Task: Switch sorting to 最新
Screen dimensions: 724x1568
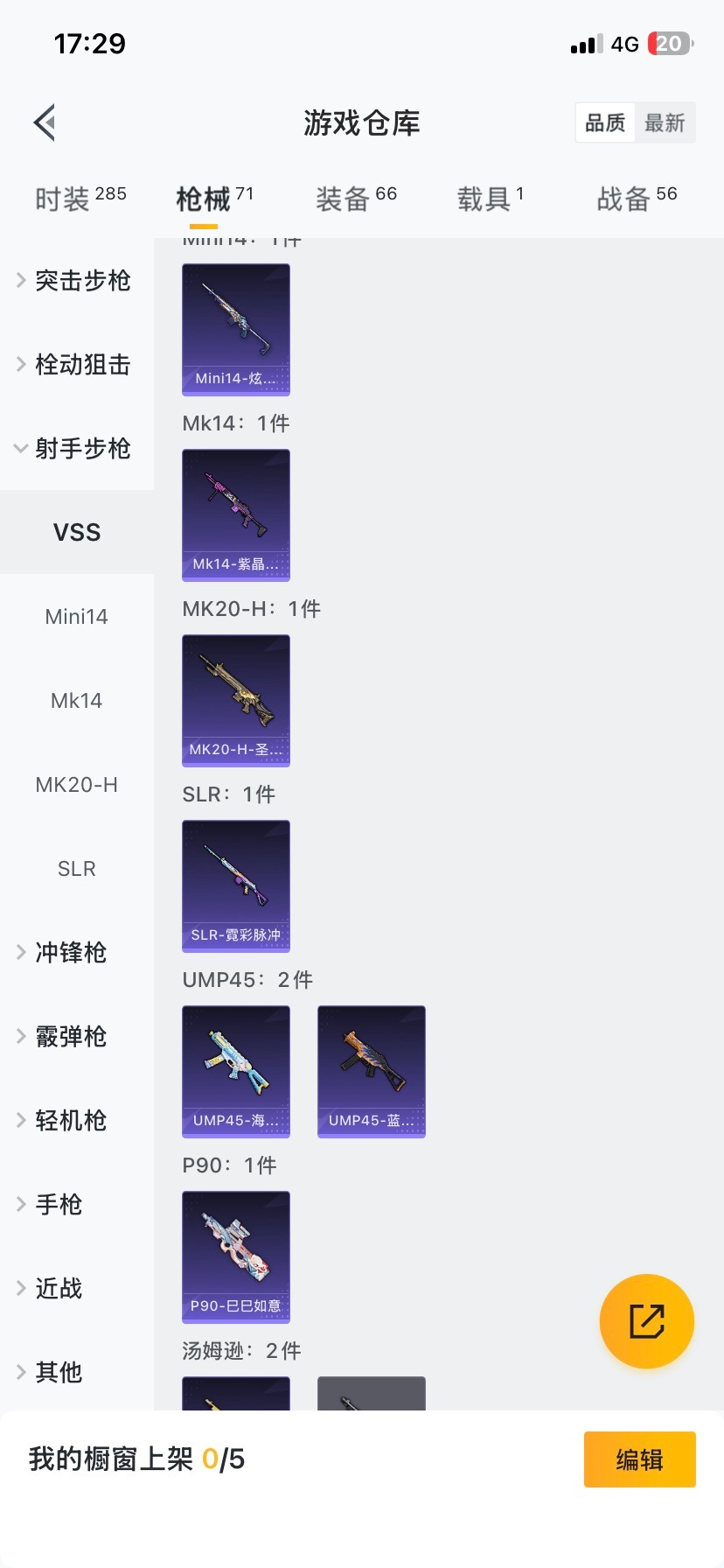Action: [665, 122]
